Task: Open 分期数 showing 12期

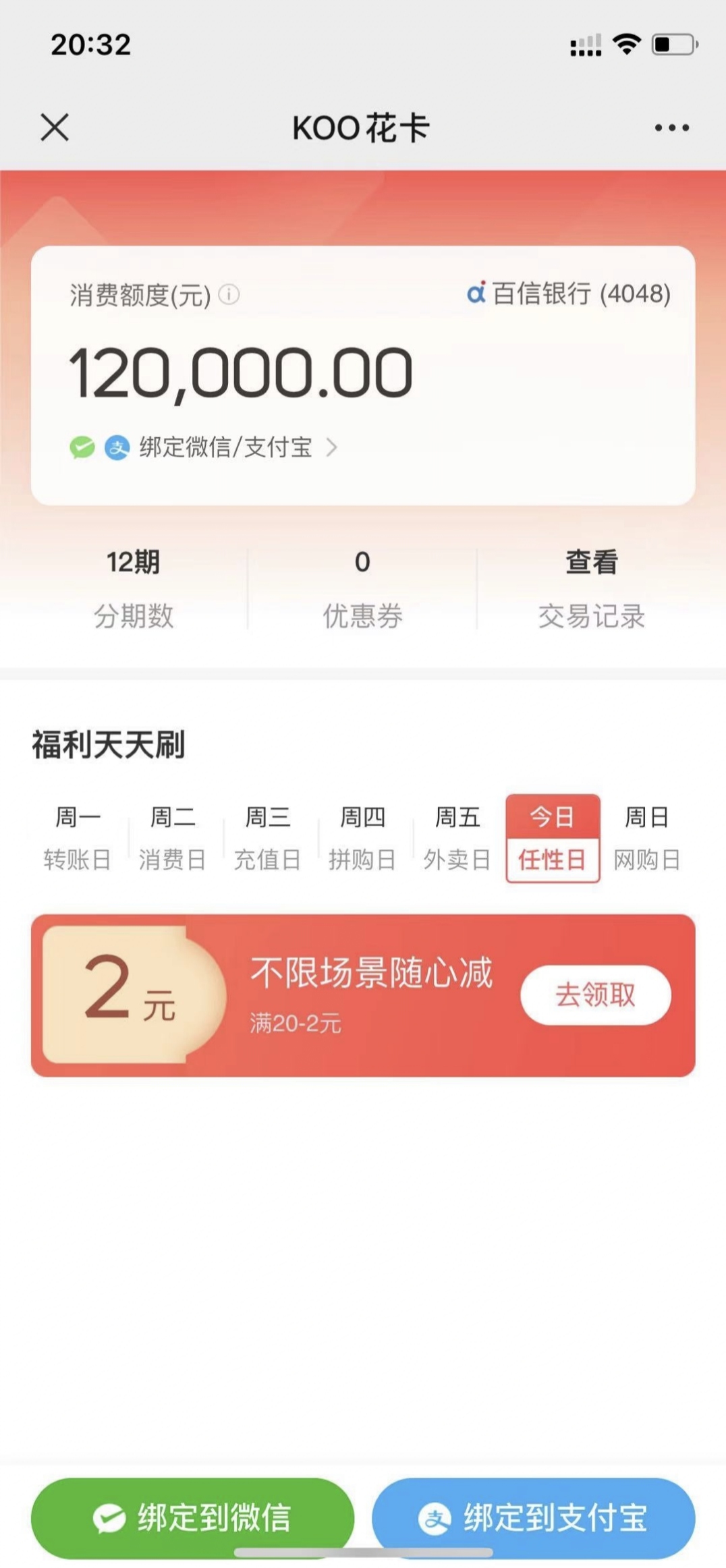Action: (x=133, y=589)
